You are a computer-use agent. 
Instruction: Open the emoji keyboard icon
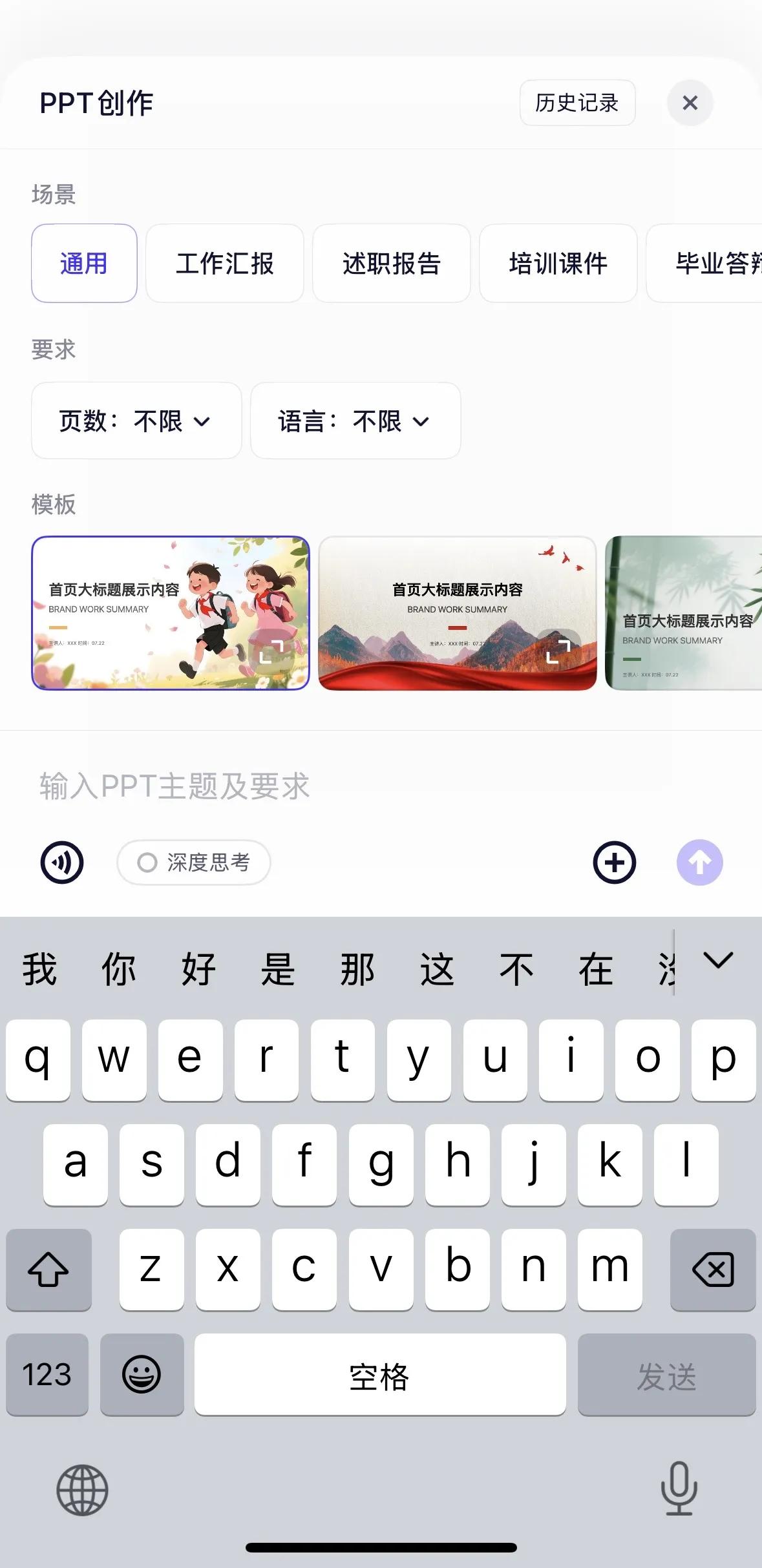tap(142, 1375)
